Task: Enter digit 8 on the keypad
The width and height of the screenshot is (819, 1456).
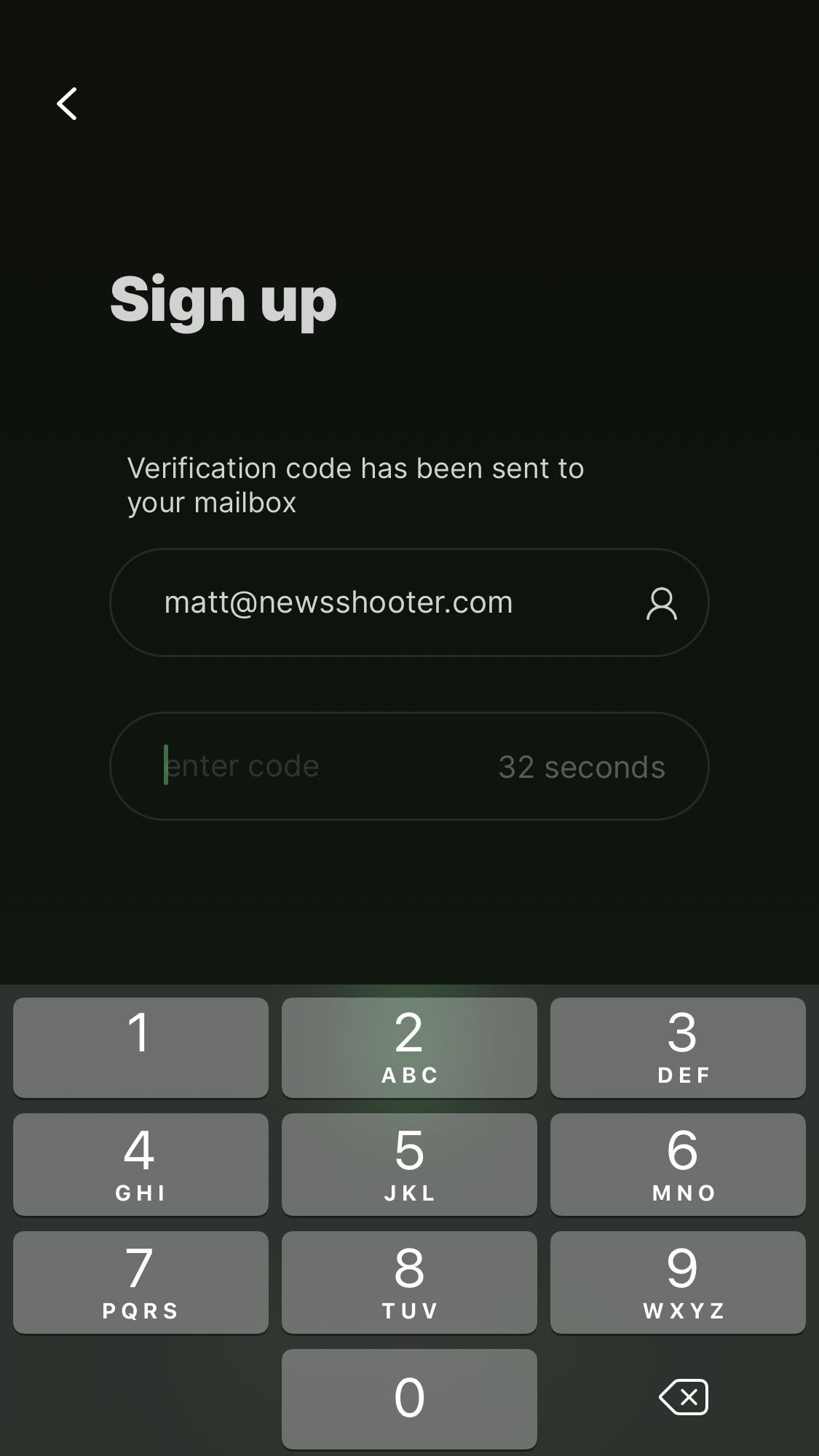Action: coord(409,1281)
